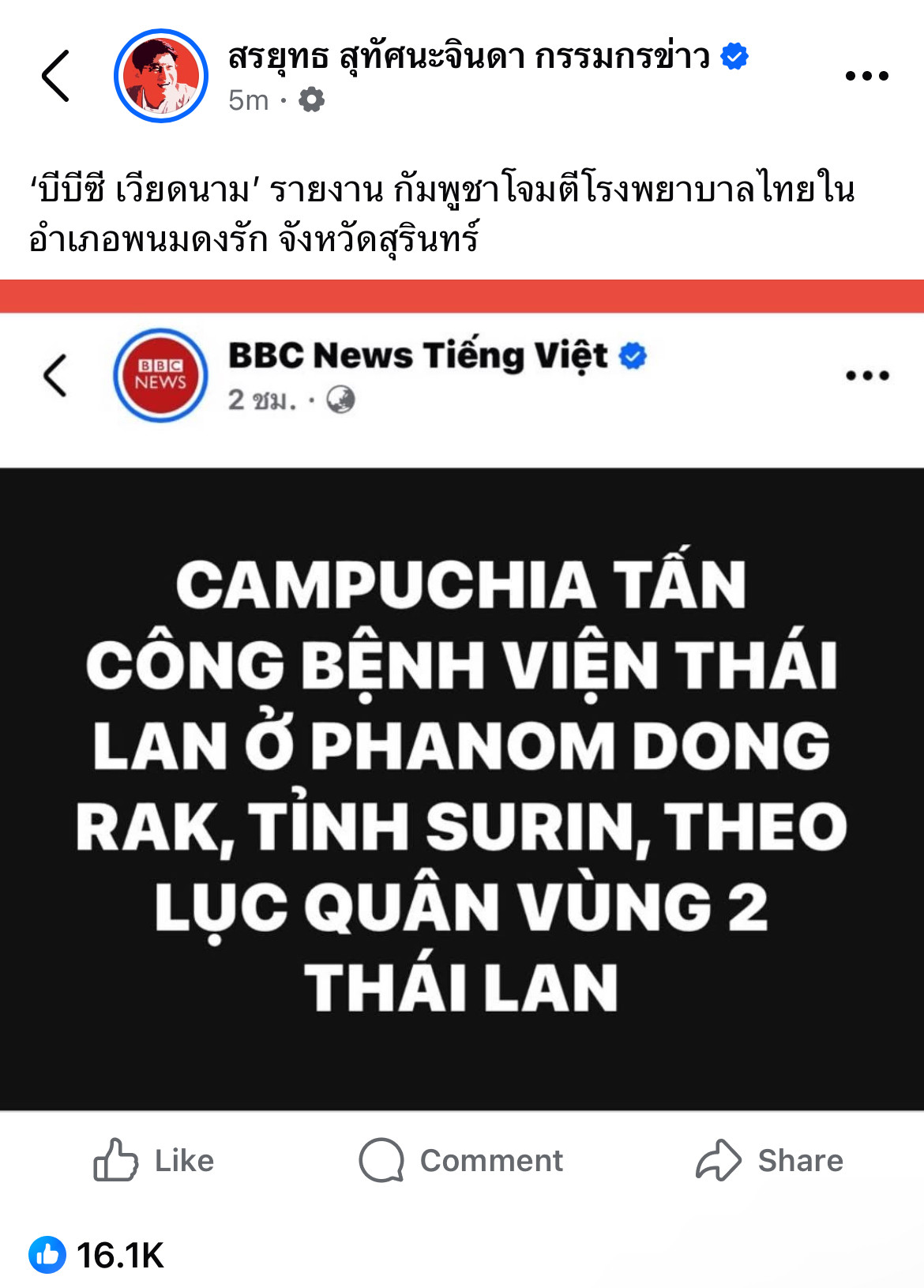This screenshot has height=1288, width=924.
Task: Open สรยุทธ สุทัศนะจินดา กรรมกรข่าว page name
Action: click(x=469, y=57)
